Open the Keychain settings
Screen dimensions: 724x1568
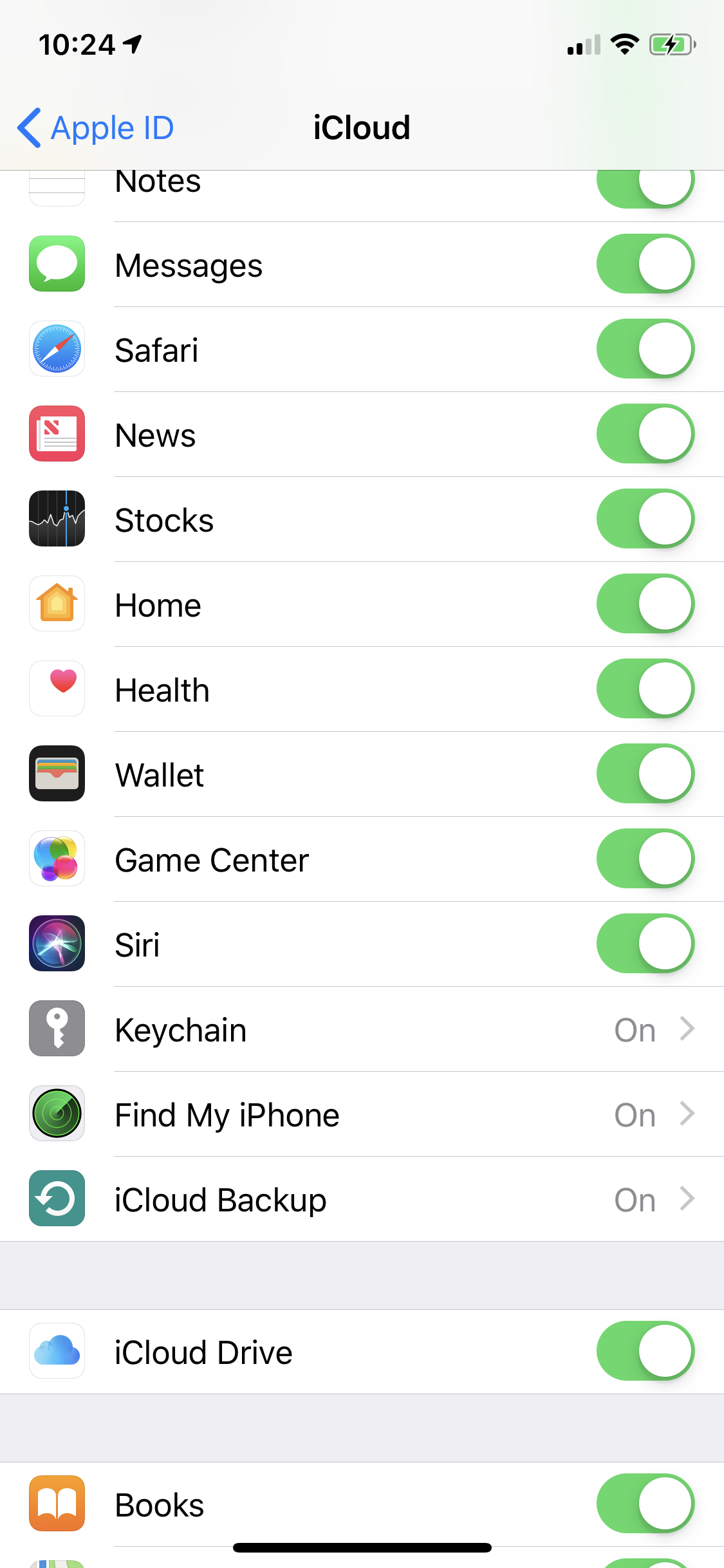pyautogui.click(x=362, y=1029)
